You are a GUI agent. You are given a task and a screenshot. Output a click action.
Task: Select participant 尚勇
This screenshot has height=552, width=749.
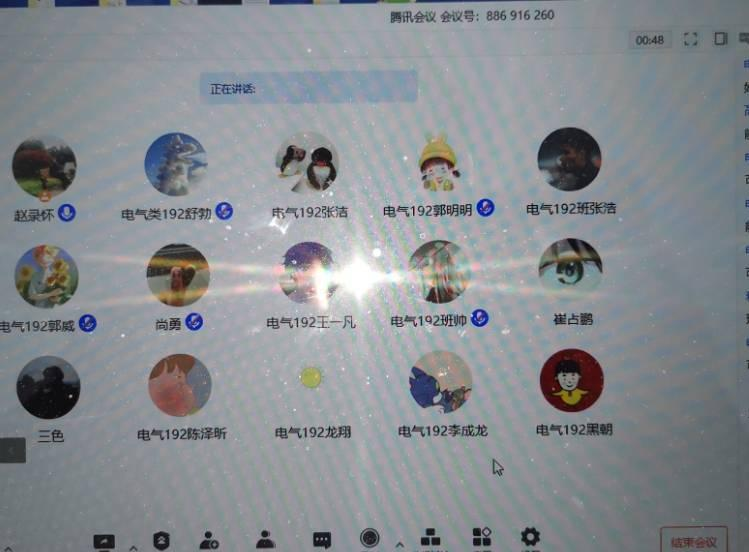point(177,274)
